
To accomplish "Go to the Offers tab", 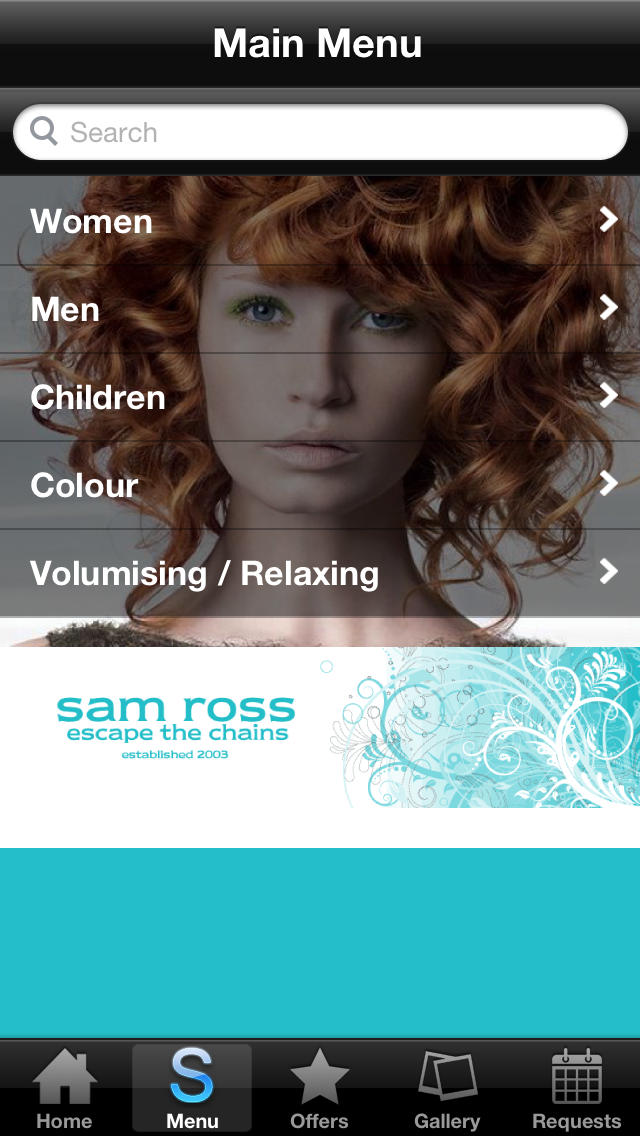I will (x=320, y=1089).
